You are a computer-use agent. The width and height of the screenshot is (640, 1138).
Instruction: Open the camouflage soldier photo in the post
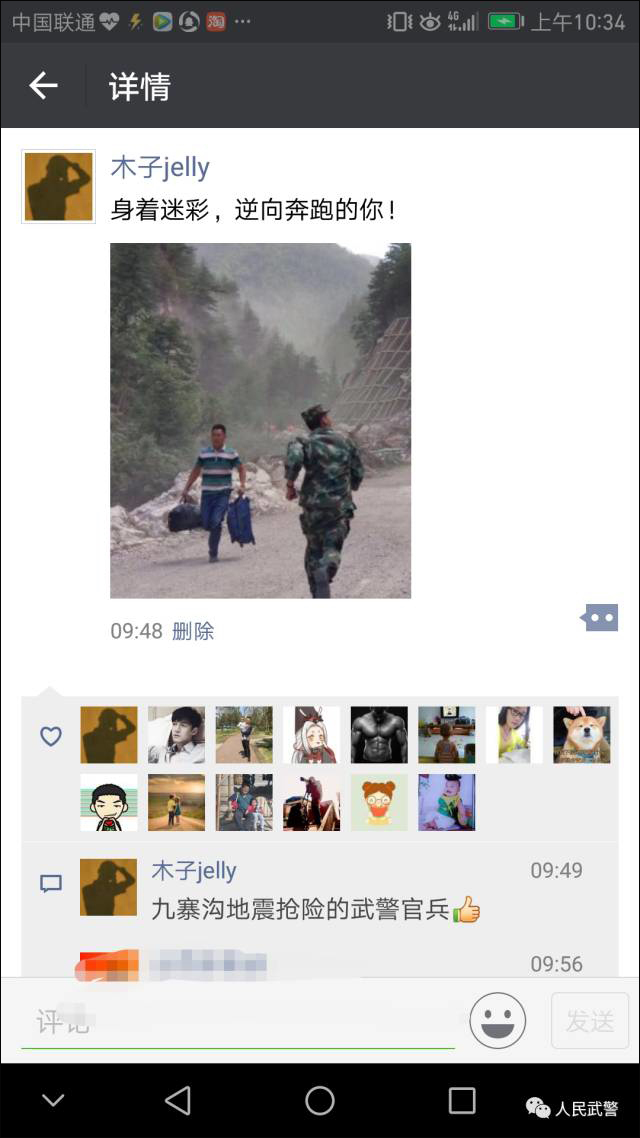click(x=260, y=420)
